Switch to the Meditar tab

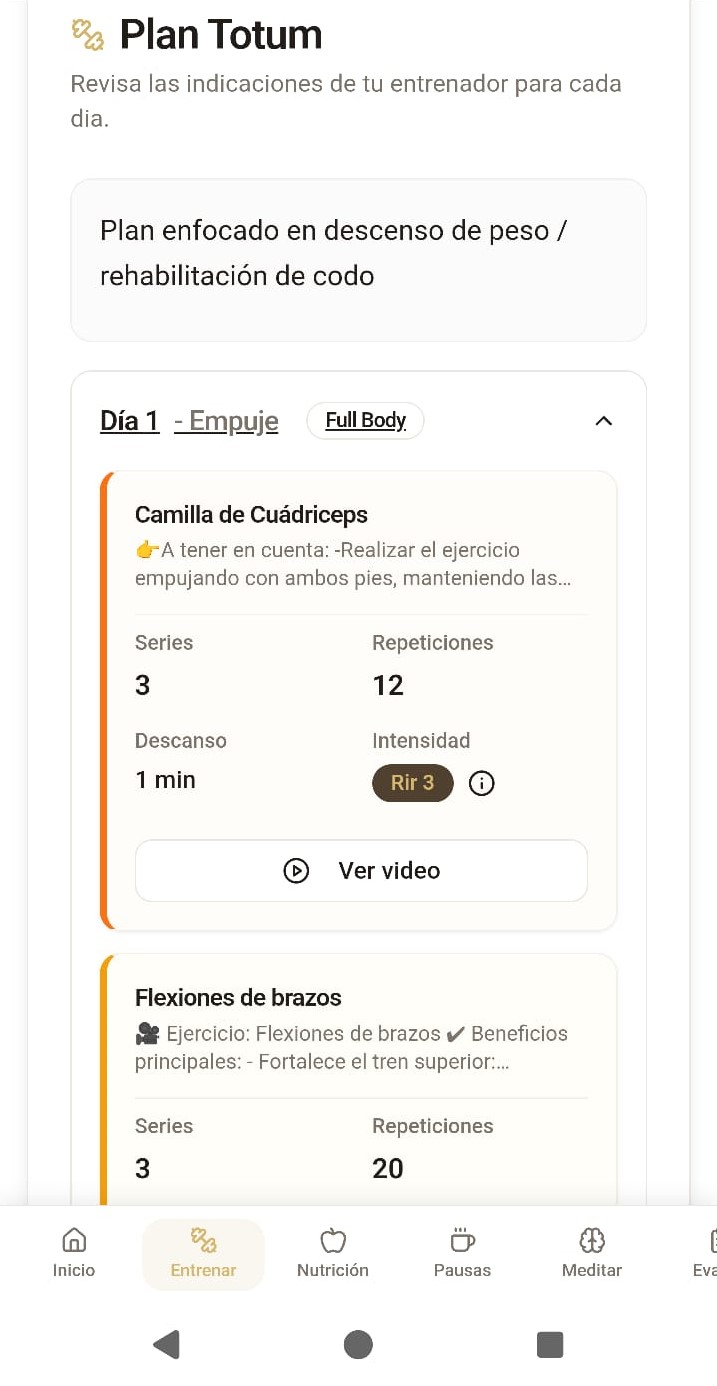click(592, 1254)
